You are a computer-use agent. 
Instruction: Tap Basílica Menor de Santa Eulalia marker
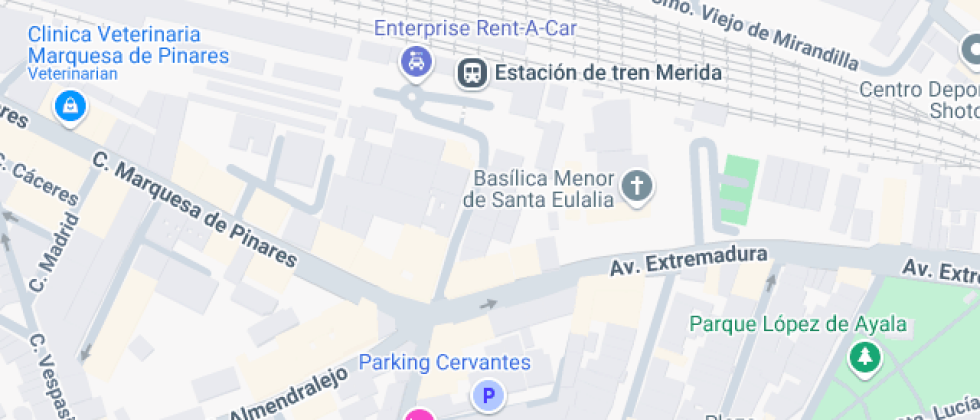636,185
